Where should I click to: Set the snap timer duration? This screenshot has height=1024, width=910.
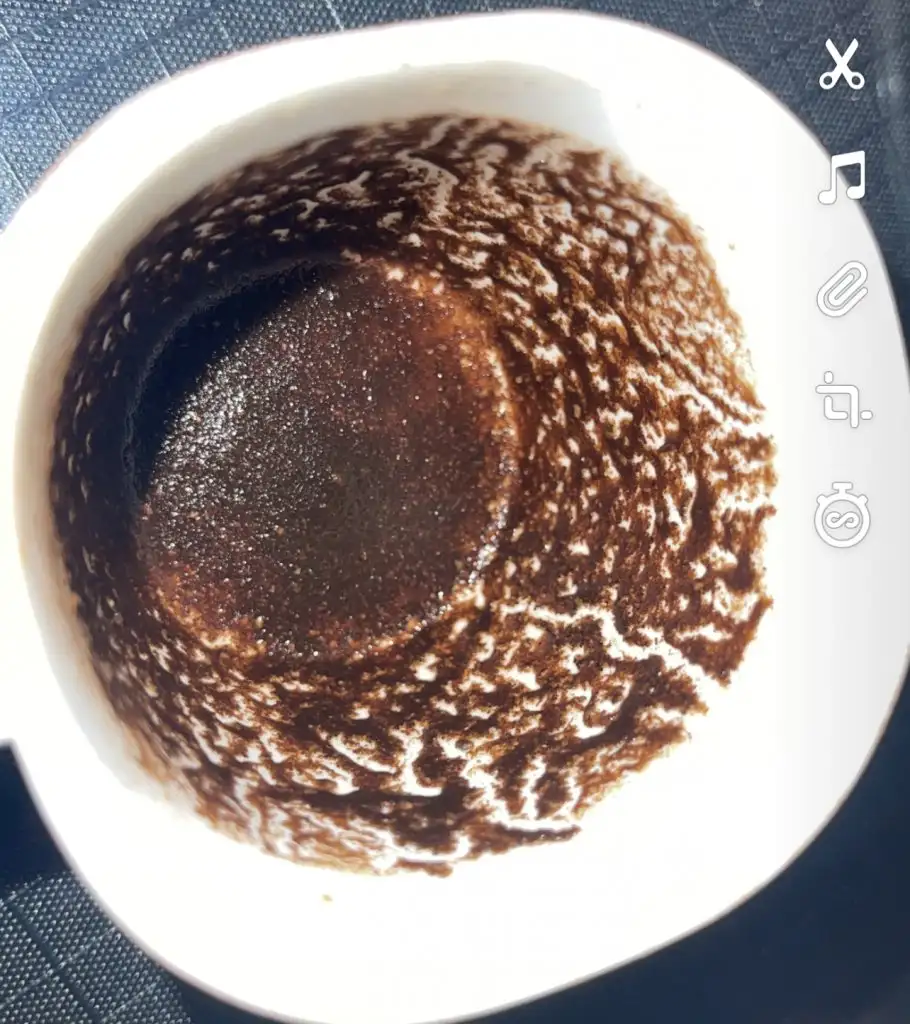coord(842,515)
